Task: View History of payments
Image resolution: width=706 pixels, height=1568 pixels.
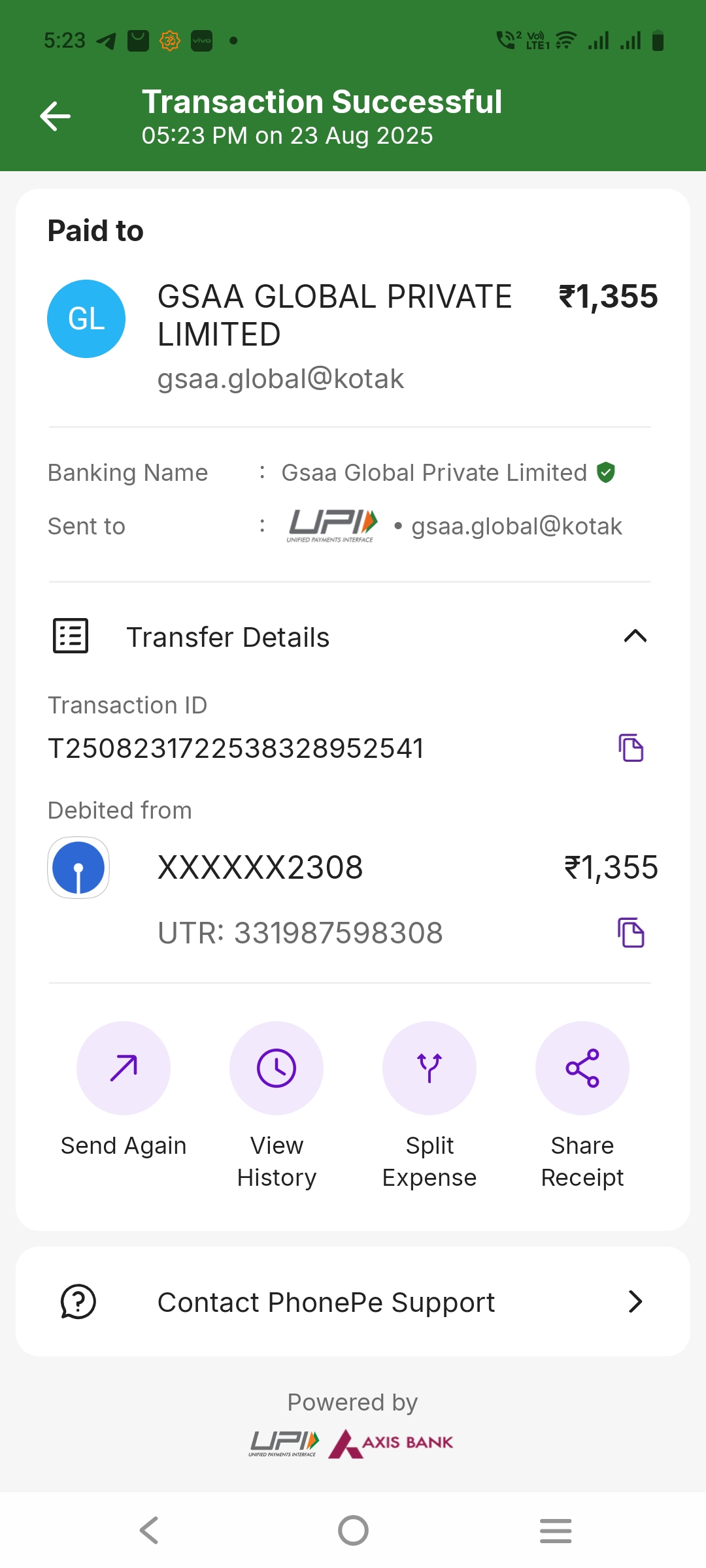Action: coord(277,1069)
